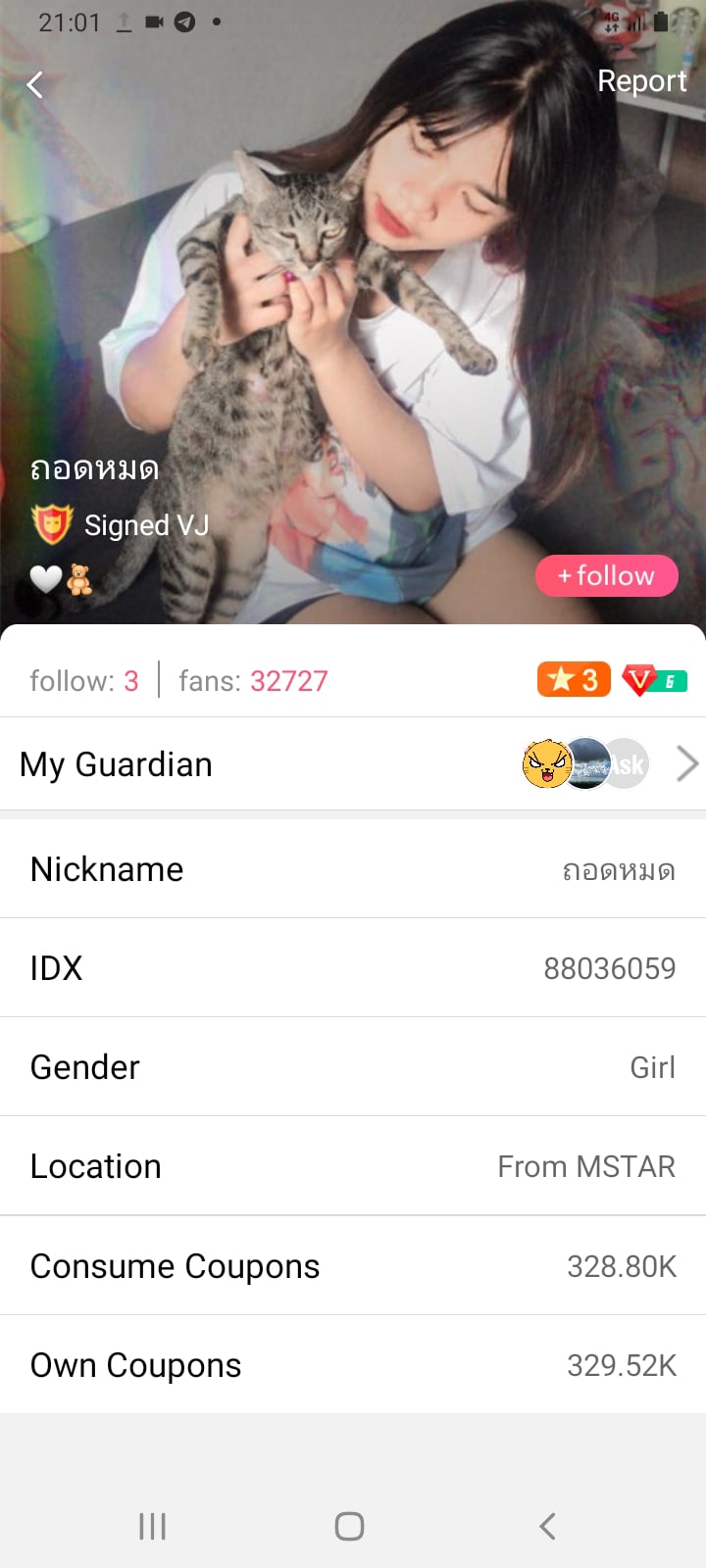
Task: Go back using the top-left arrow
Action: [x=36, y=85]
